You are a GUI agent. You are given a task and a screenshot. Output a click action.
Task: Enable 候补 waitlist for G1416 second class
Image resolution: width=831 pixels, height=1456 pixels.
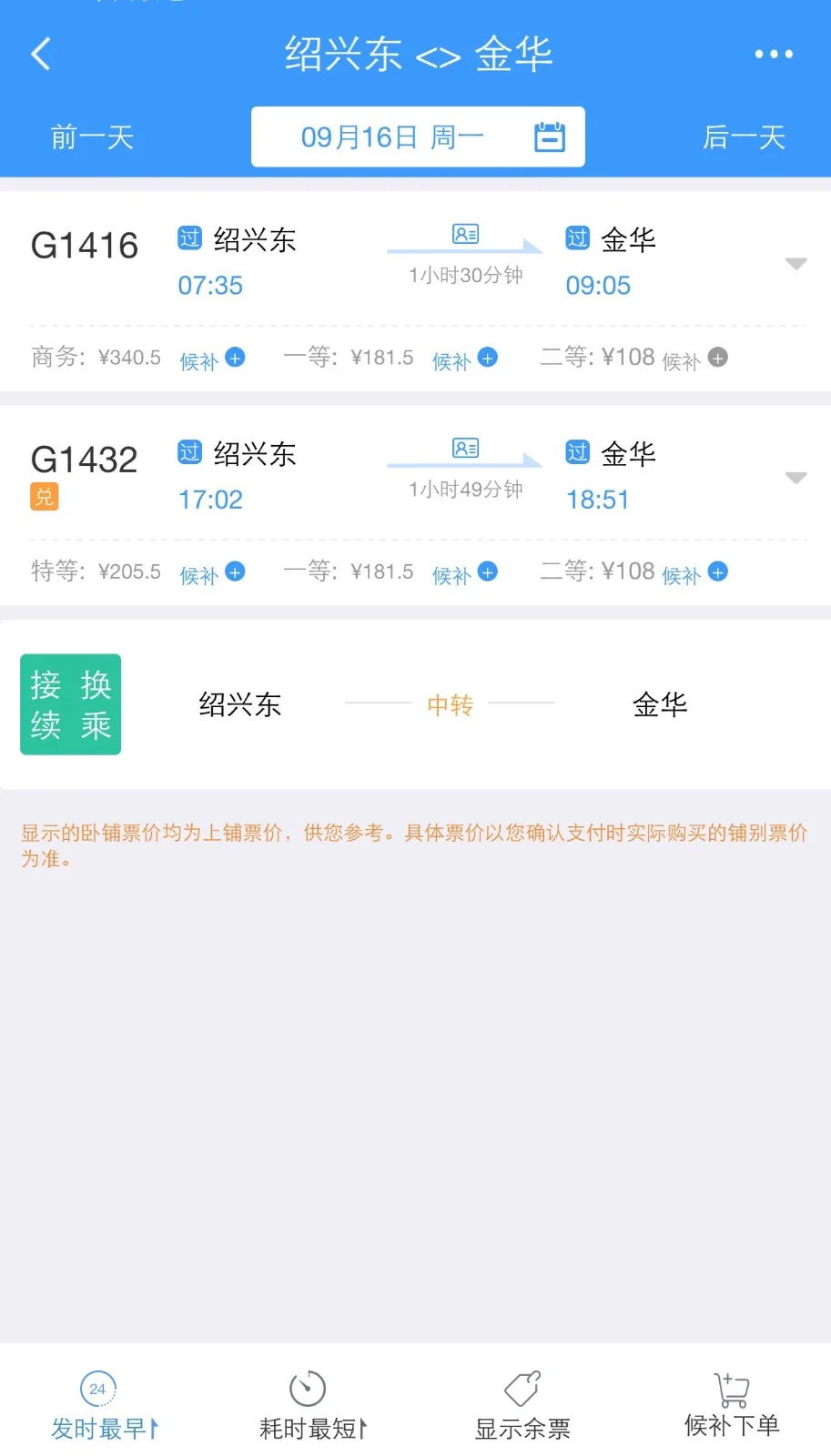pos(694,359)
